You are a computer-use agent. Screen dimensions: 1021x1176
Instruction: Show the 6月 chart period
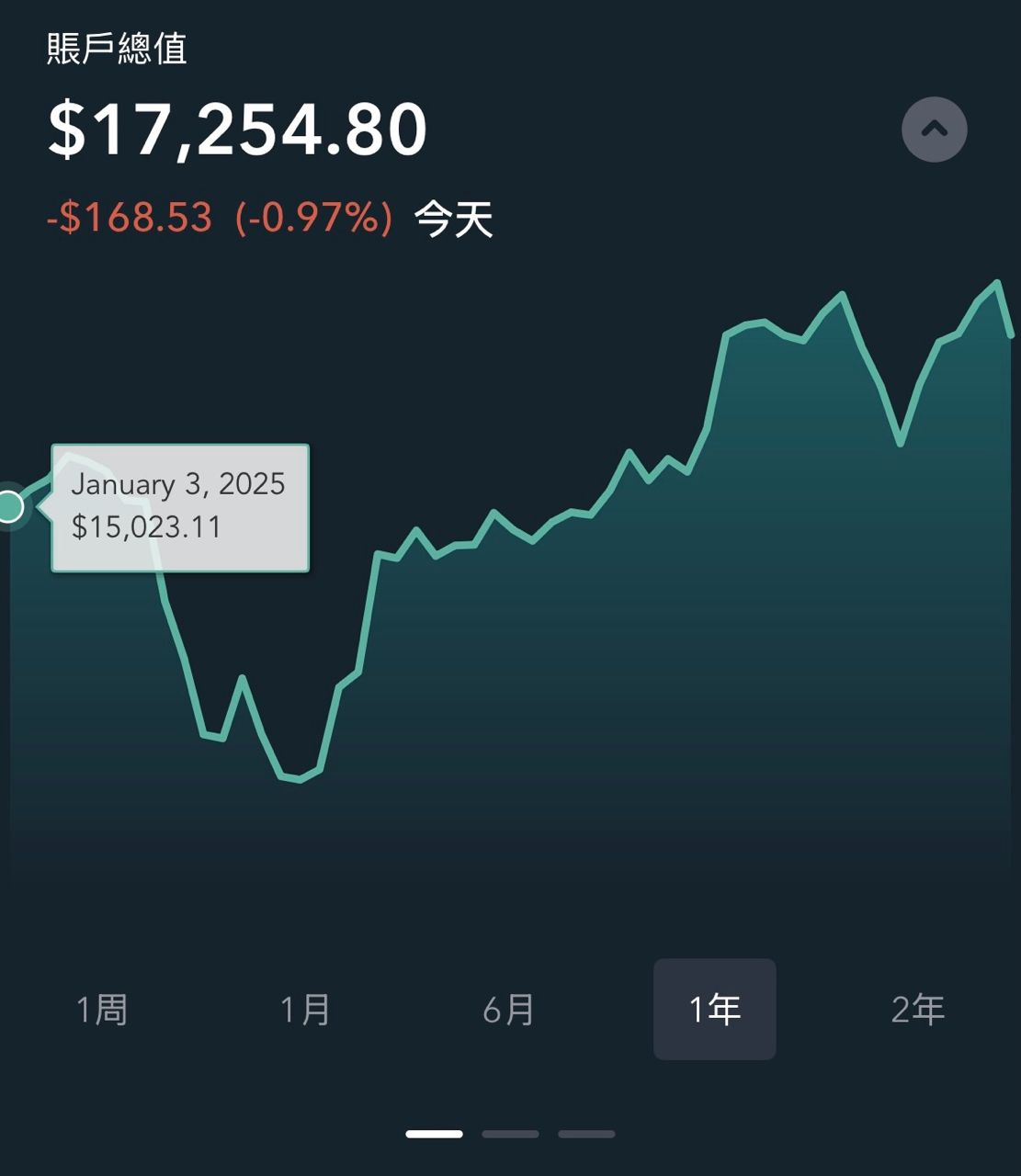point(509,1010)
